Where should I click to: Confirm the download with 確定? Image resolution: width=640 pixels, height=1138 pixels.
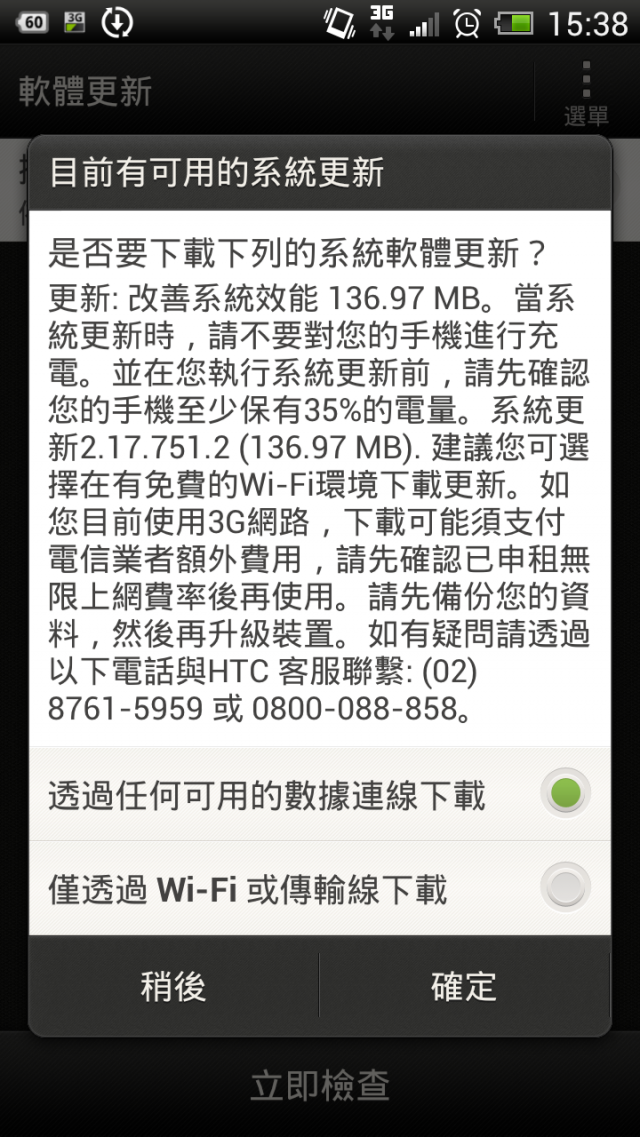(464, 986)
